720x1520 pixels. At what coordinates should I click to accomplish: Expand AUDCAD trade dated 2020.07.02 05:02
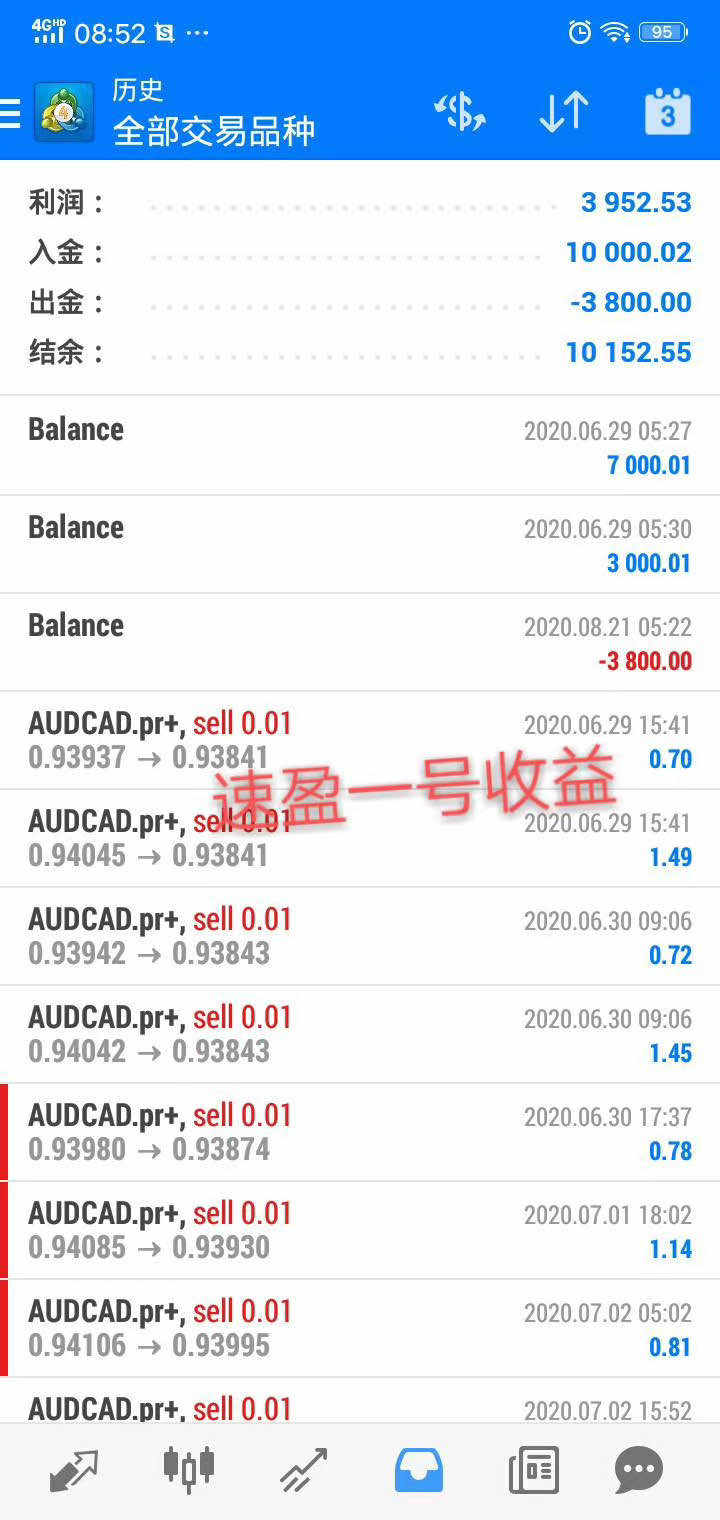point(360,1328)
